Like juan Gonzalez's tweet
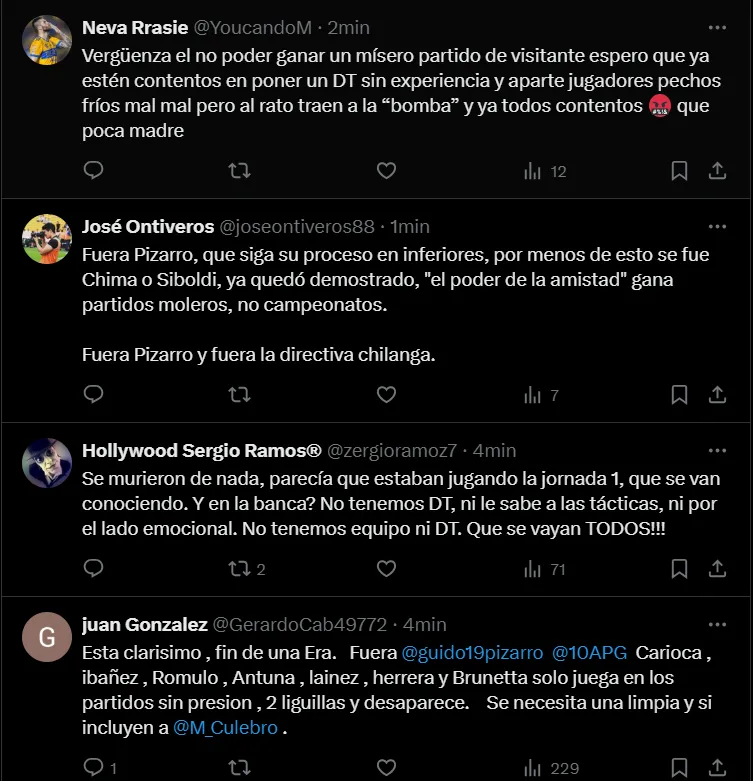The image size is (753, 781). coord(386,767)
